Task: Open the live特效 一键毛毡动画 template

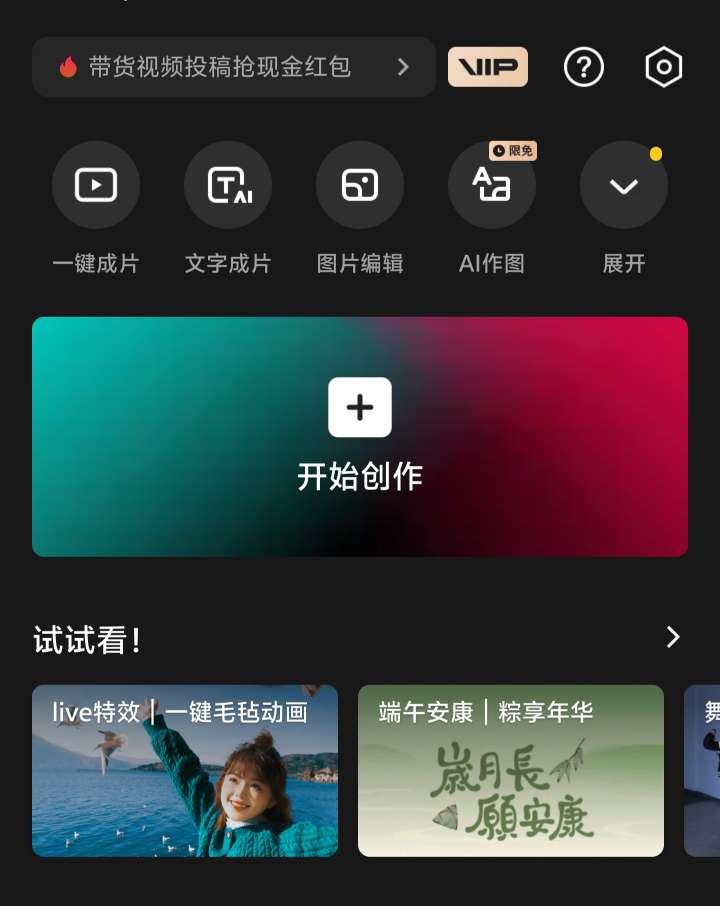Action: click(185, 770)
